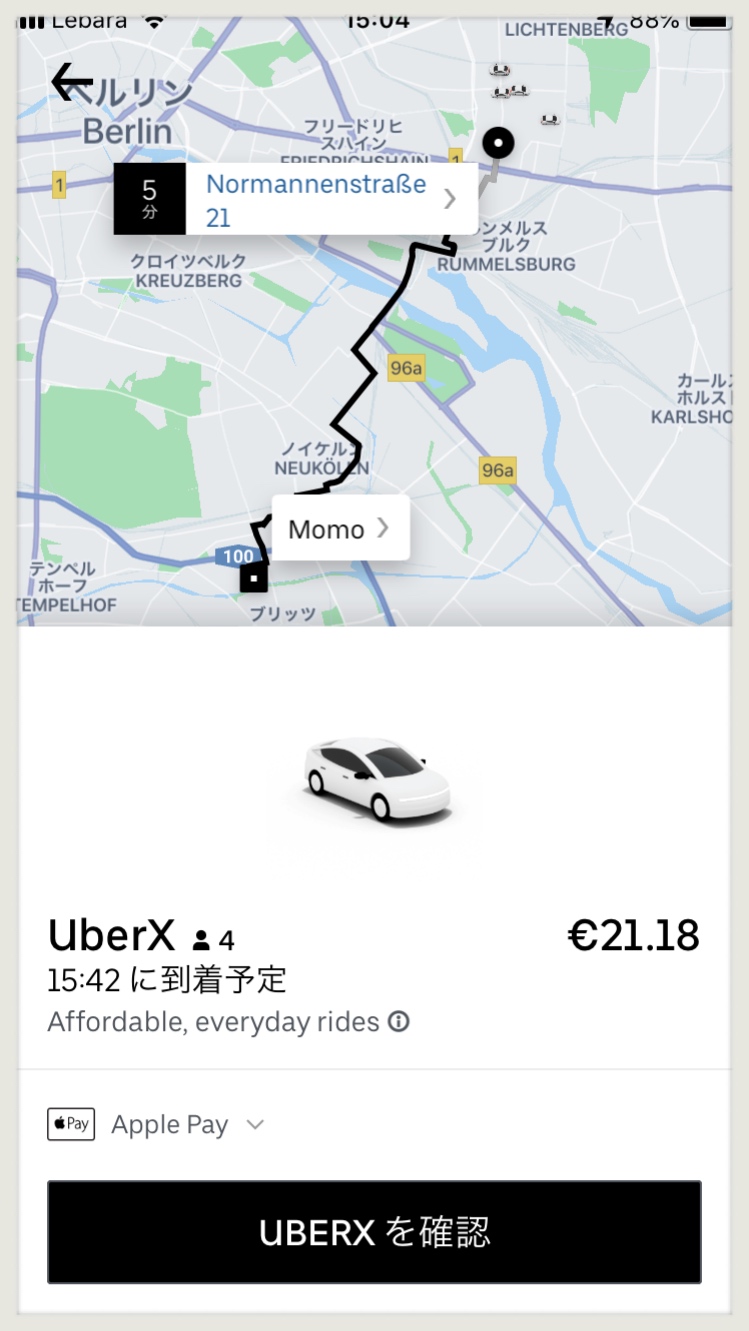Select the UberX ride option row

(374, 960)
